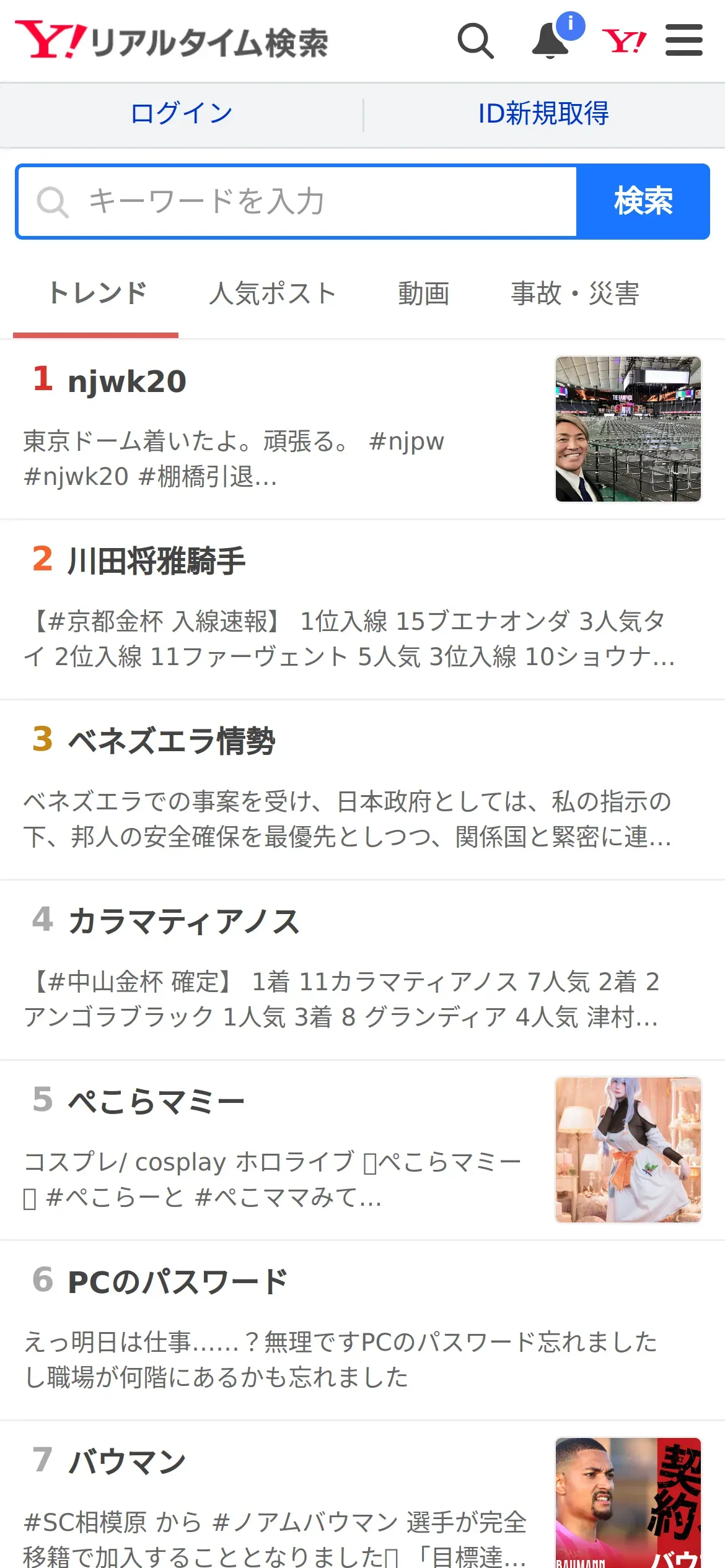This screenshot has height=1568, width=725.
Task: Tap the blue 検索 button
Action: (643, 201)
